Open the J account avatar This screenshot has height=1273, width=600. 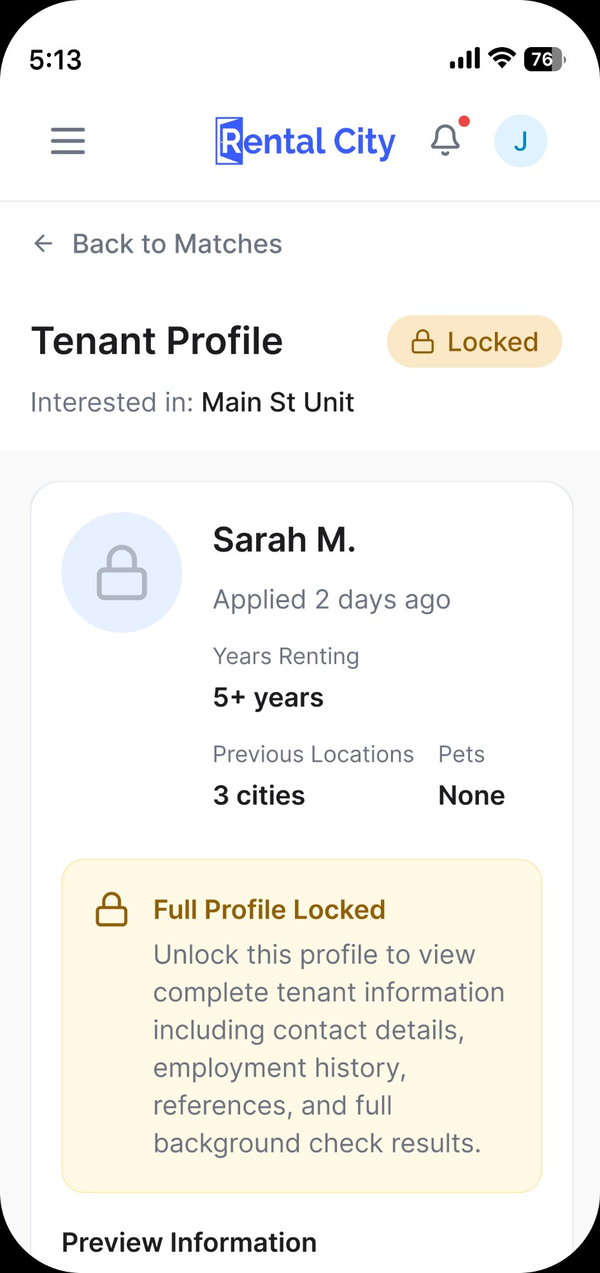[520, 141]
